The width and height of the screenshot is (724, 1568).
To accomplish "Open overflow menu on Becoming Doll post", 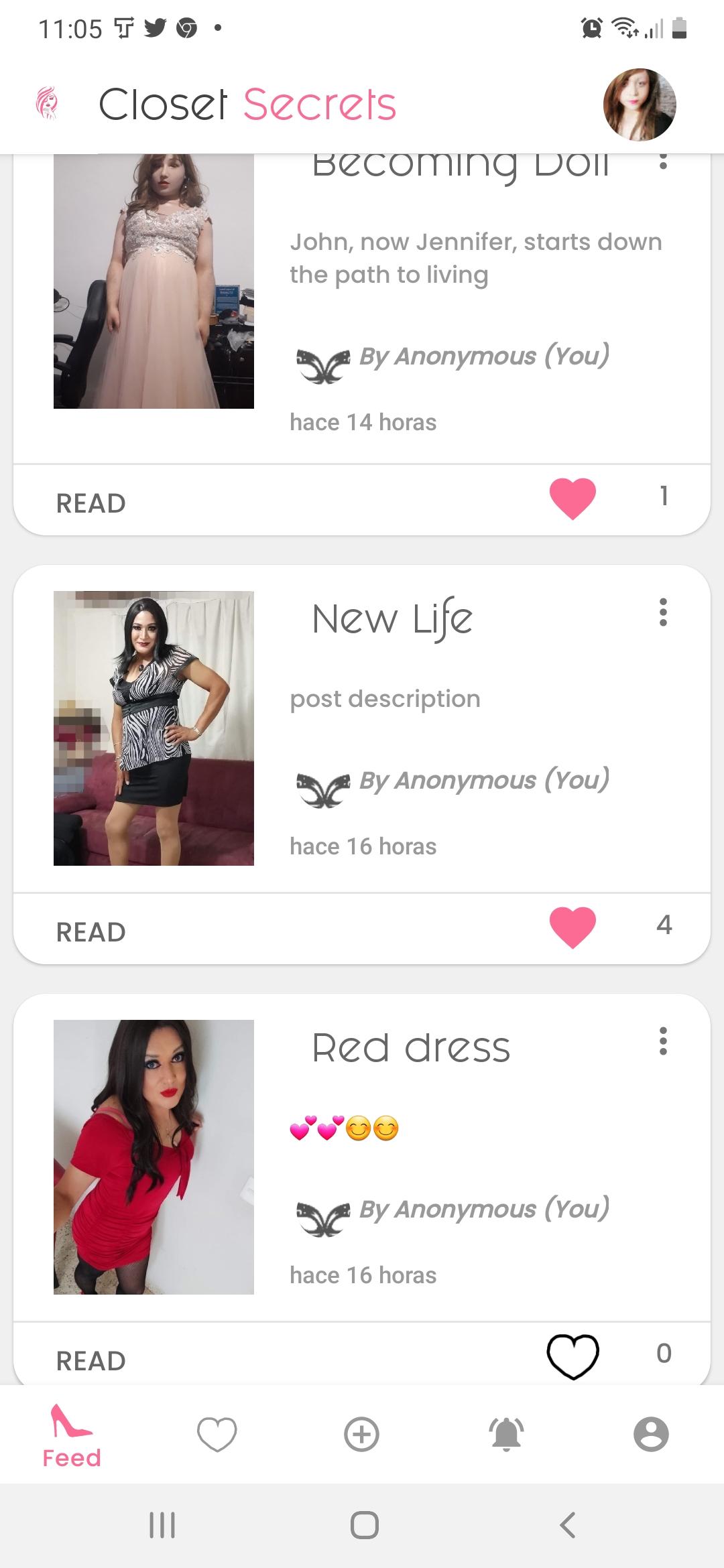I will pos(663,162).
